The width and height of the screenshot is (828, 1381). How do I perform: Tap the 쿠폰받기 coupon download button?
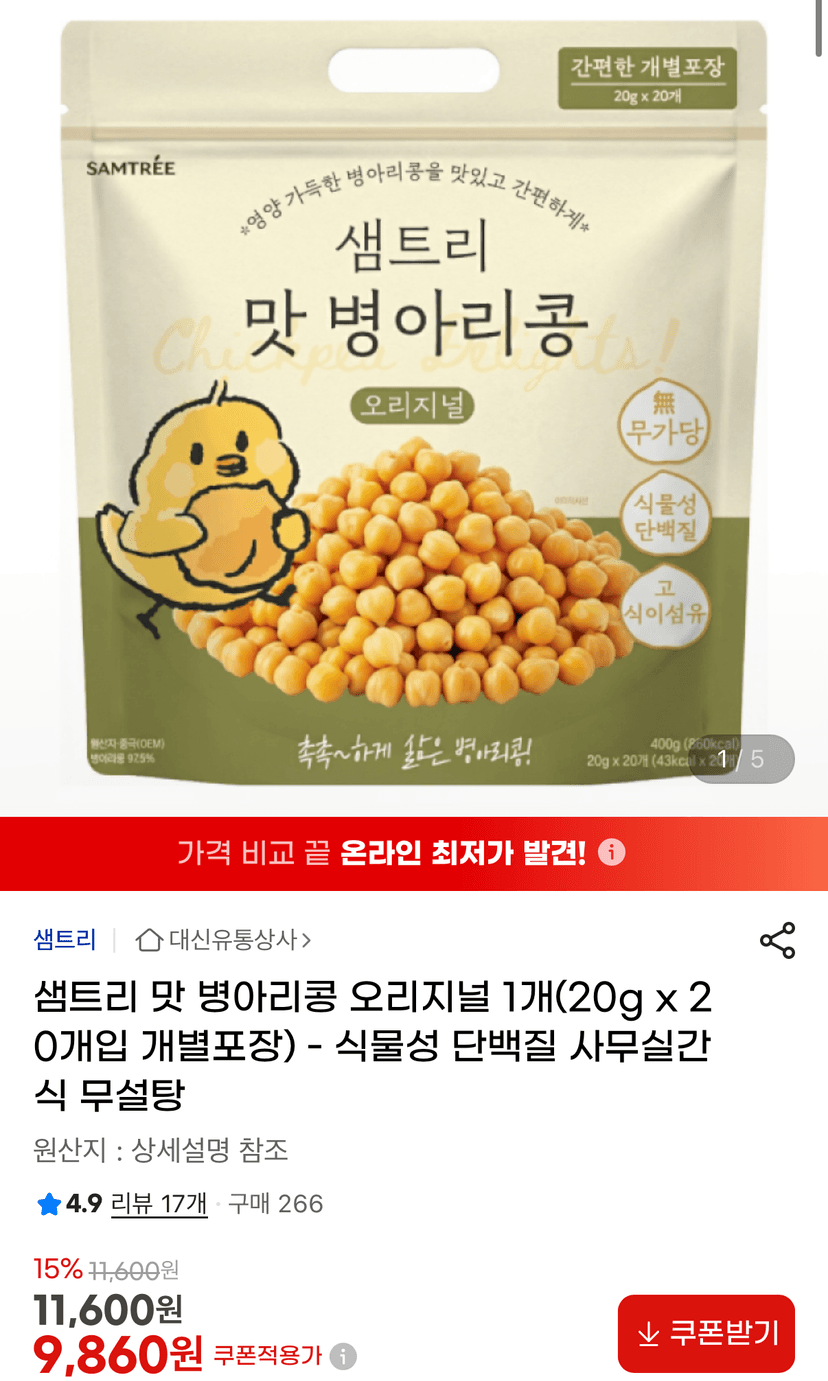(x=706, y=1333)
